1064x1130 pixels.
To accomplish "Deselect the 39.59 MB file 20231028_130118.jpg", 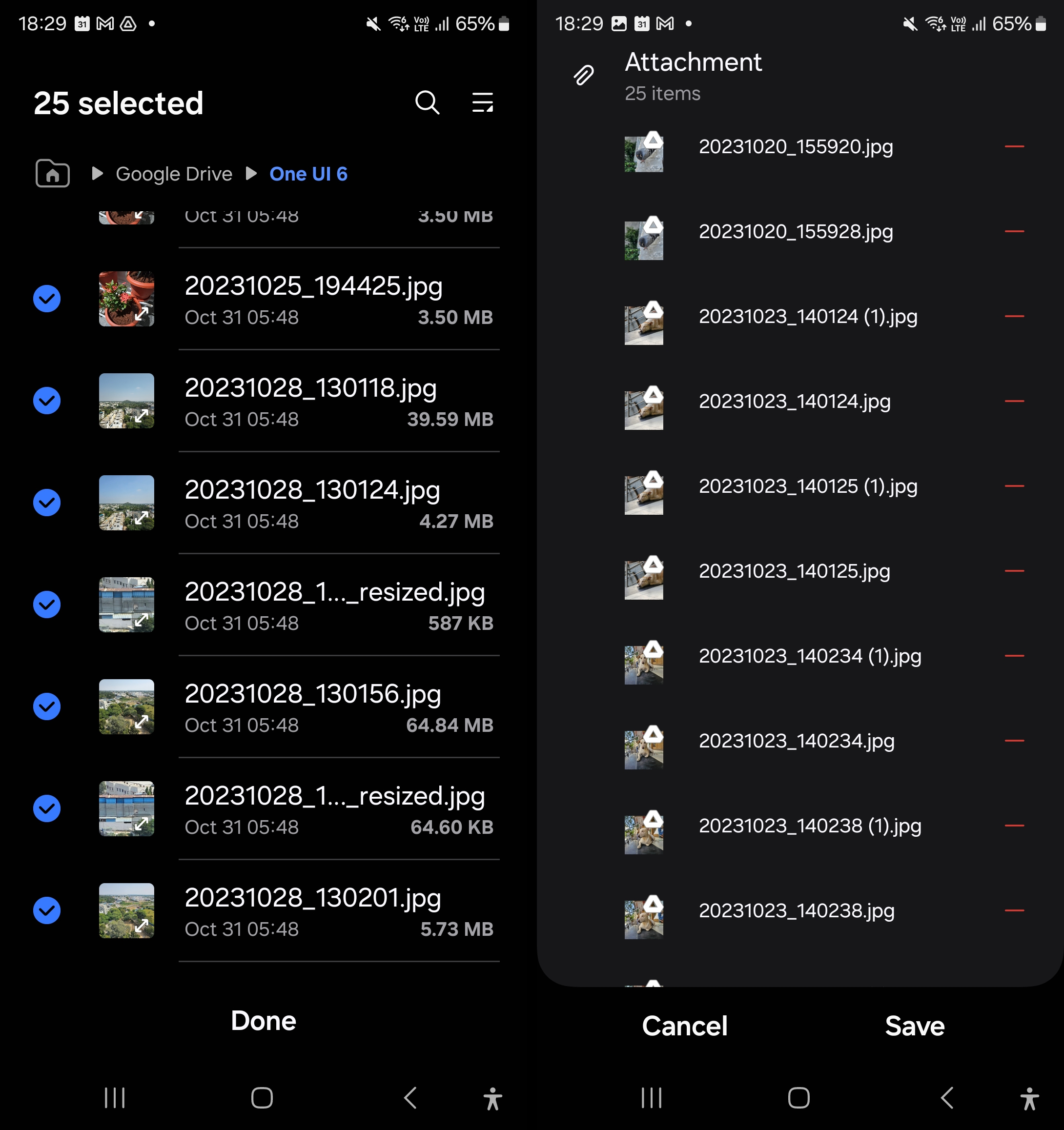I will click(47, 401).
